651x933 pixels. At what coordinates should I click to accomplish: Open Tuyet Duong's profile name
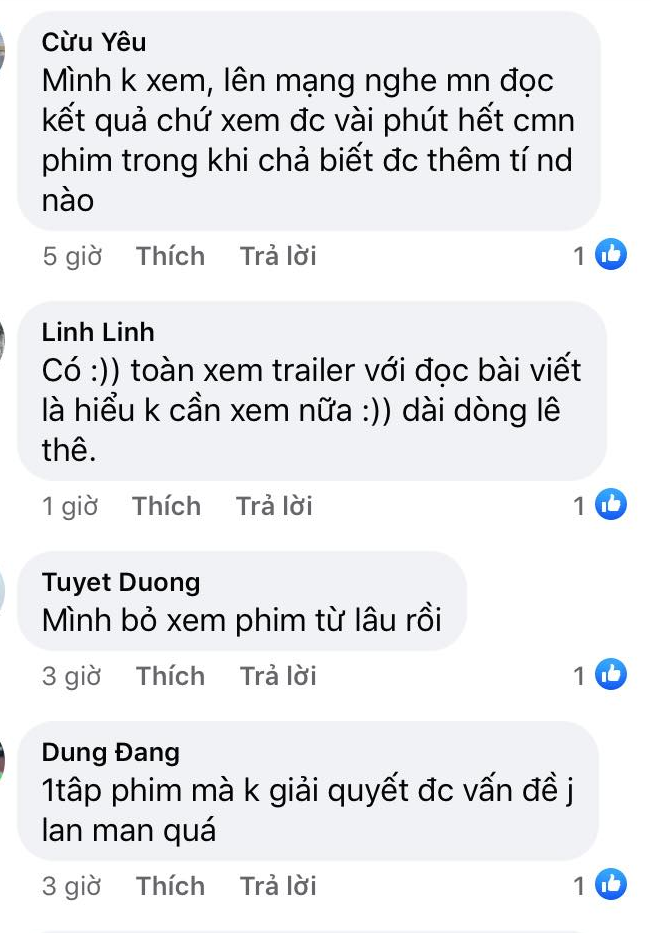tap(121, 582)
